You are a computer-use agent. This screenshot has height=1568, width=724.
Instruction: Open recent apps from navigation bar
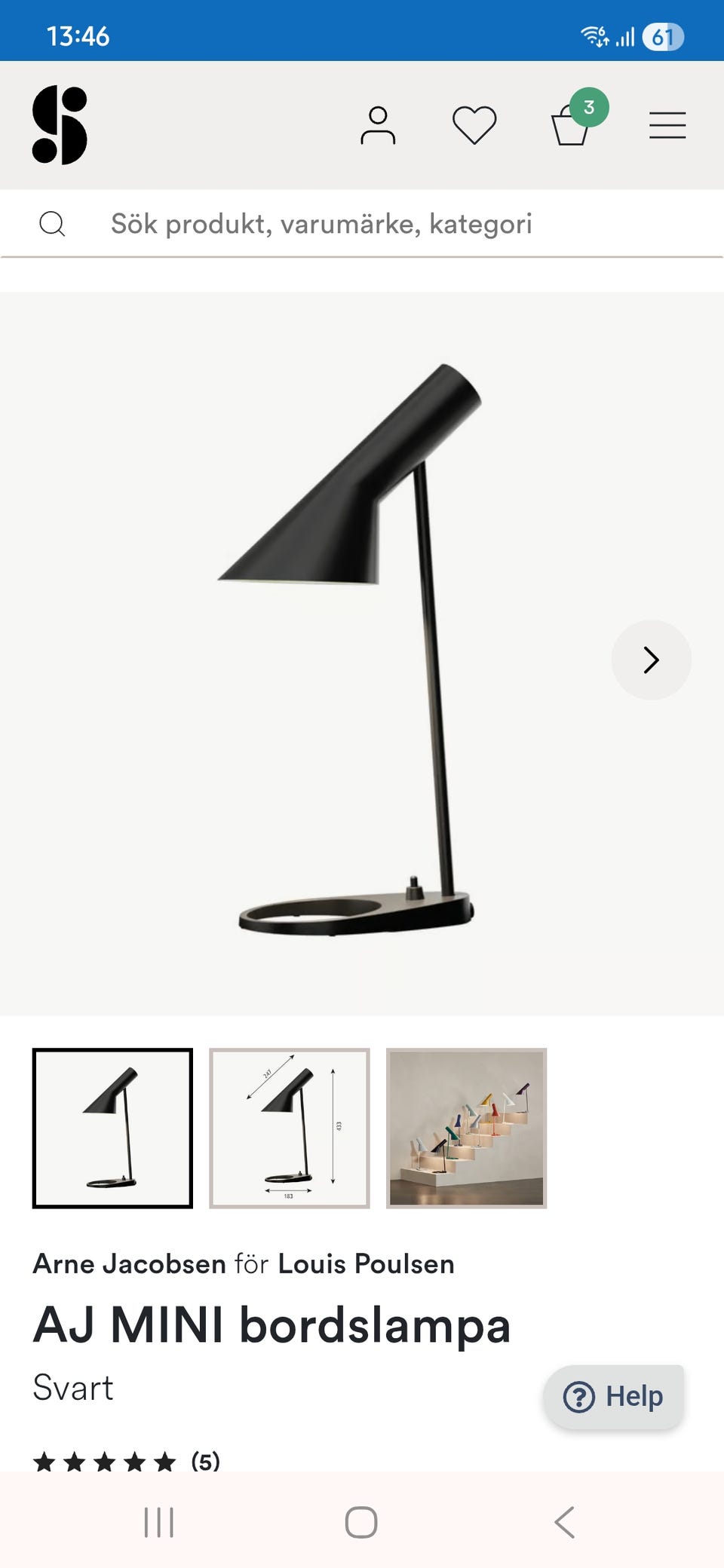(159, 1522)
